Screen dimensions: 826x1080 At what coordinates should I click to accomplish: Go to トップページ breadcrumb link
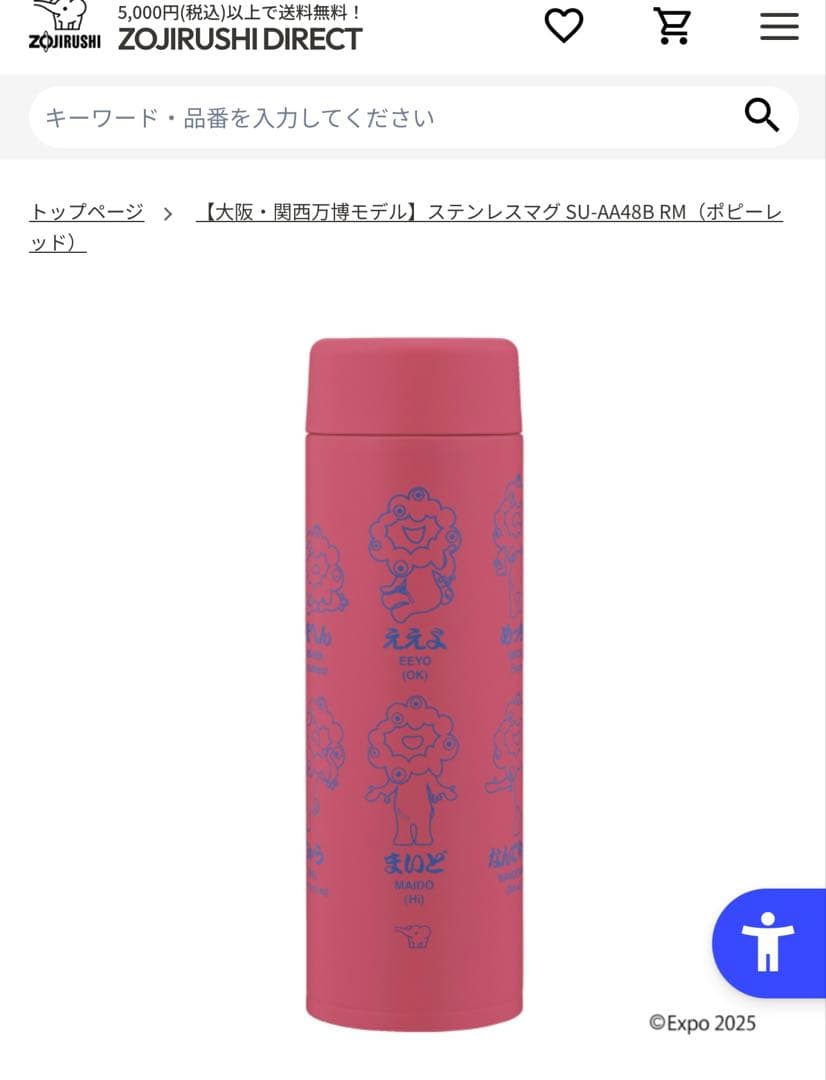[x=86, y=212]
